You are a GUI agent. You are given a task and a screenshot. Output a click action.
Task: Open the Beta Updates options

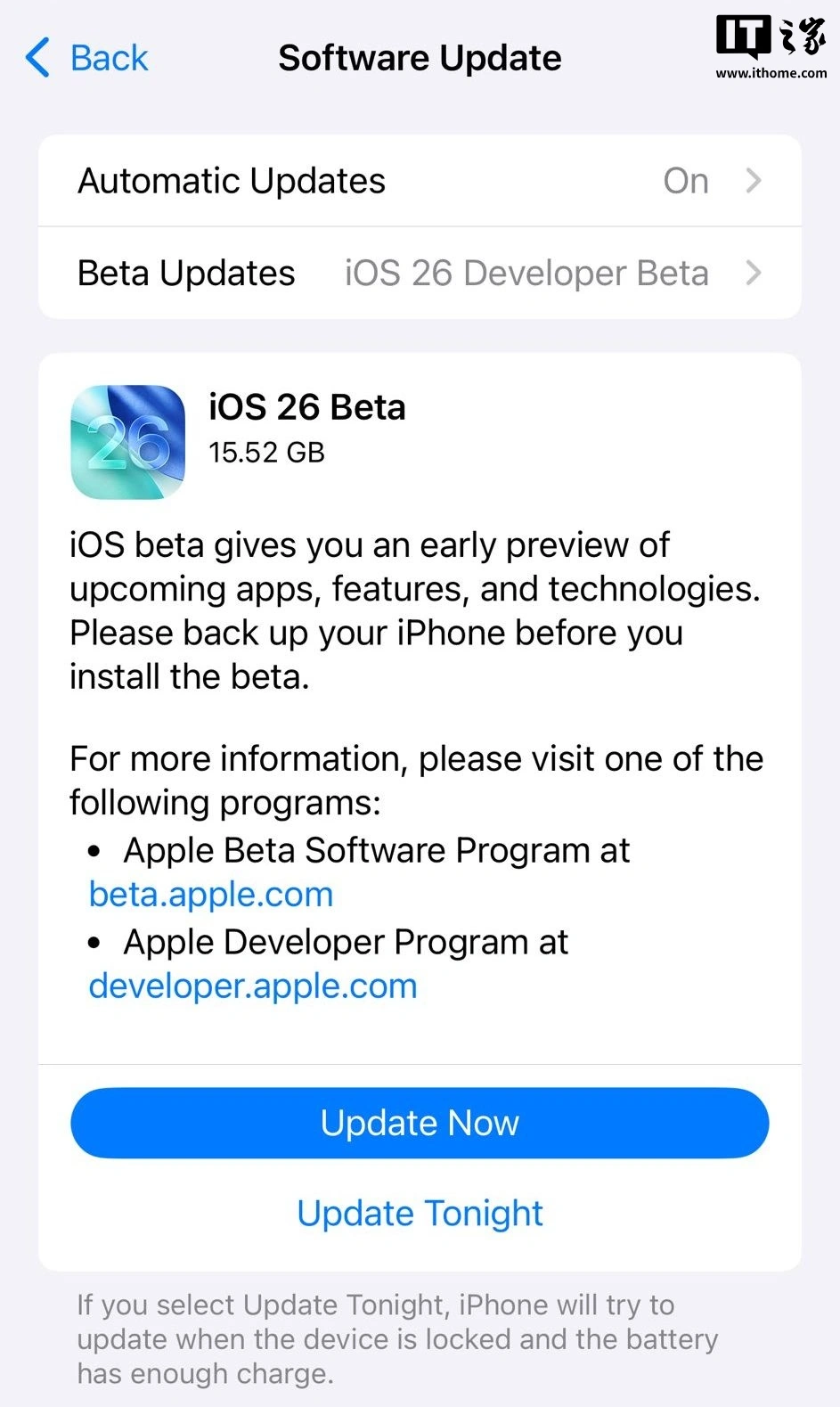[419, 273]
